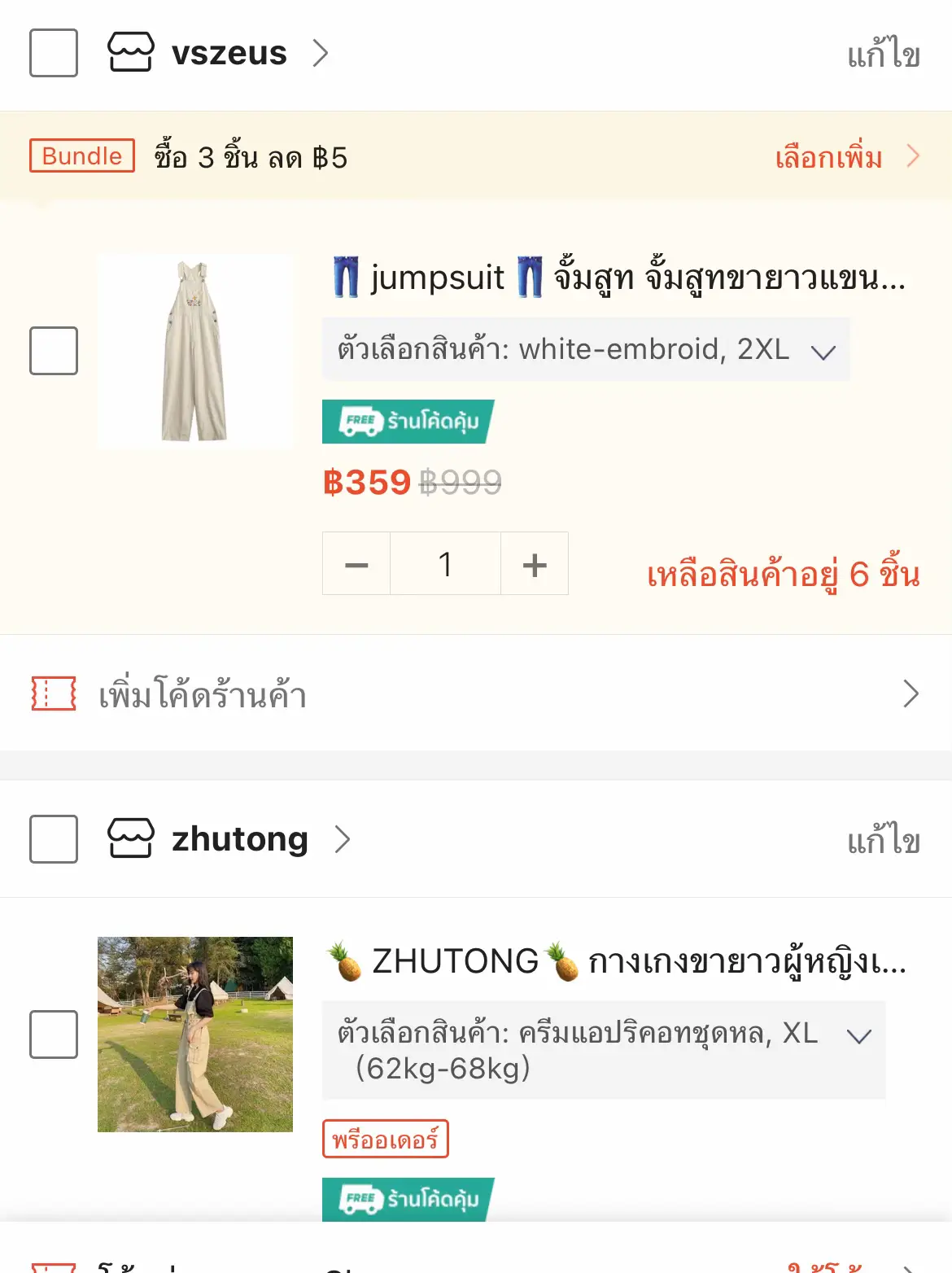
Task: Tick the jumpsuit item checkbox
Action: 53,350
